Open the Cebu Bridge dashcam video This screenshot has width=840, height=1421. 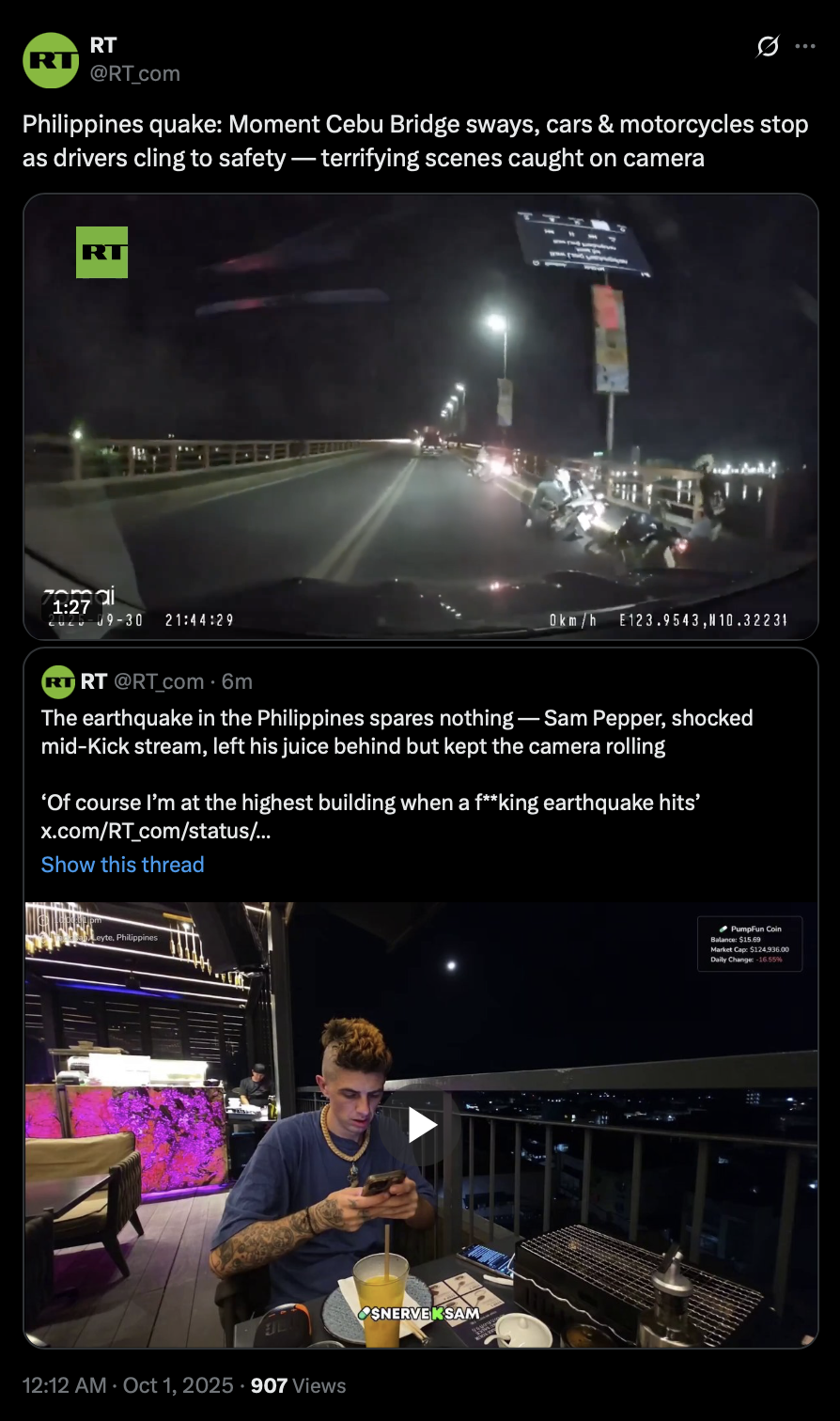(420, 416)
